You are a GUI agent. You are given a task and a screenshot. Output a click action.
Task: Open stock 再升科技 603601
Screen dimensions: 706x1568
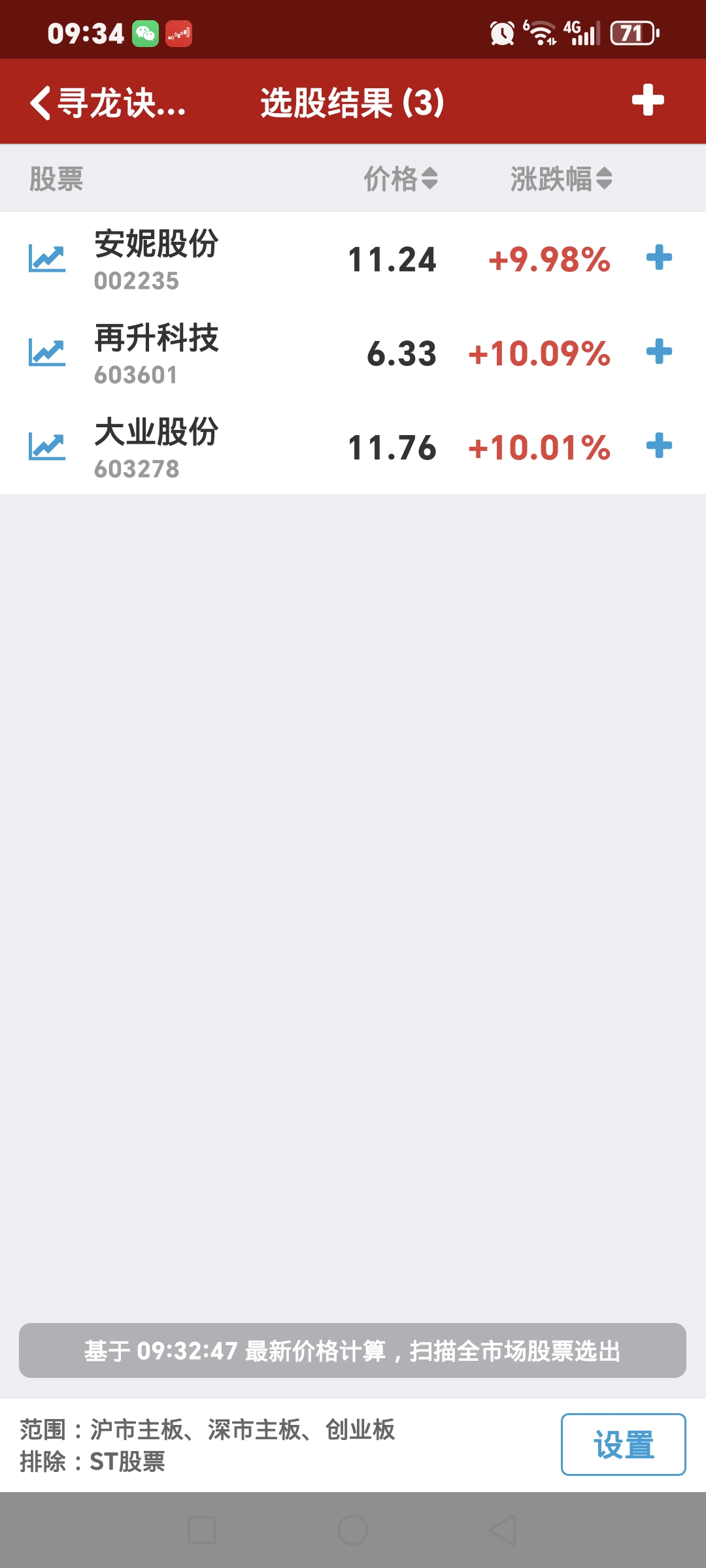coord(157,353)
